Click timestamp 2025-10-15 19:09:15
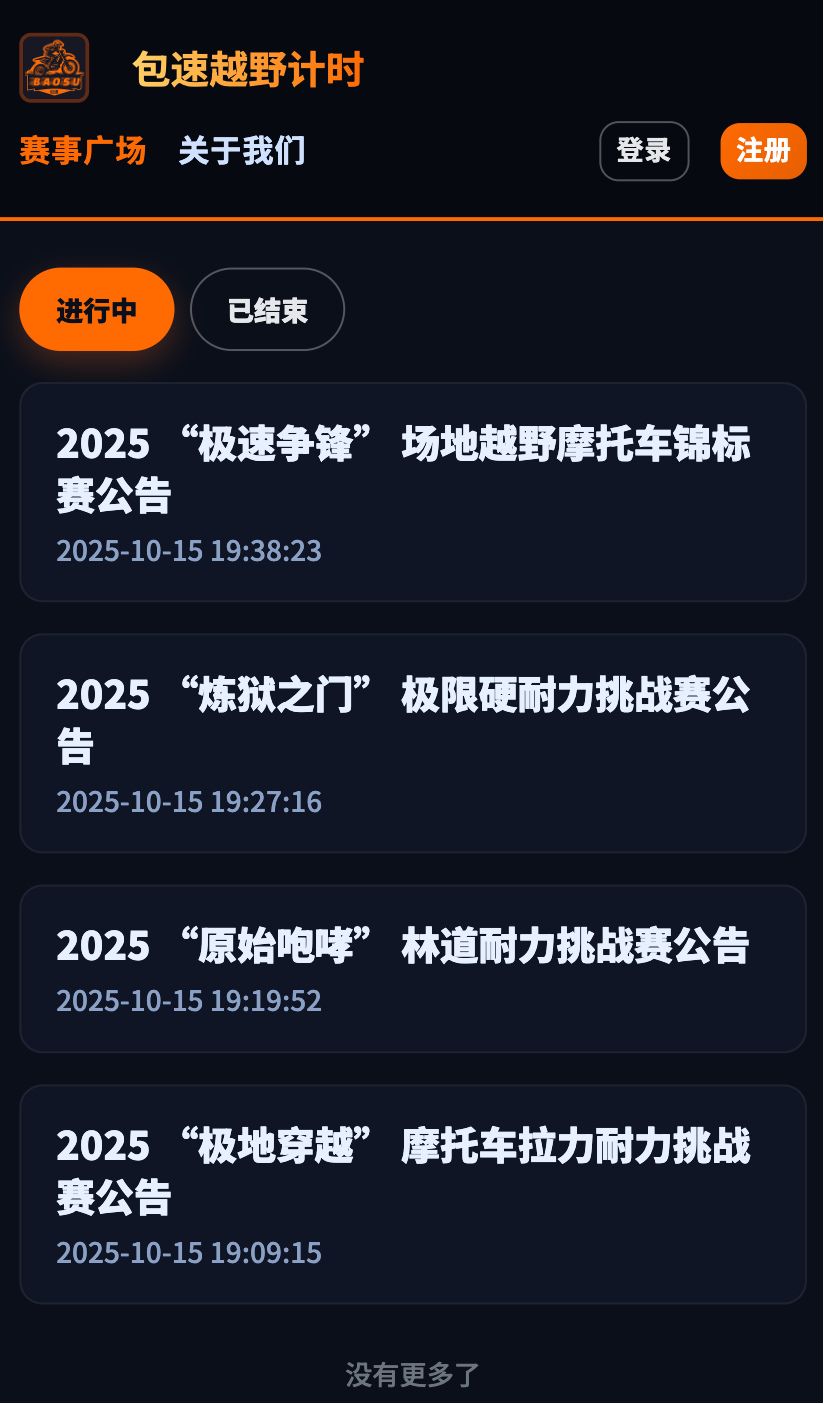The image size is (824, 1404). click(x=189, y=1253)
